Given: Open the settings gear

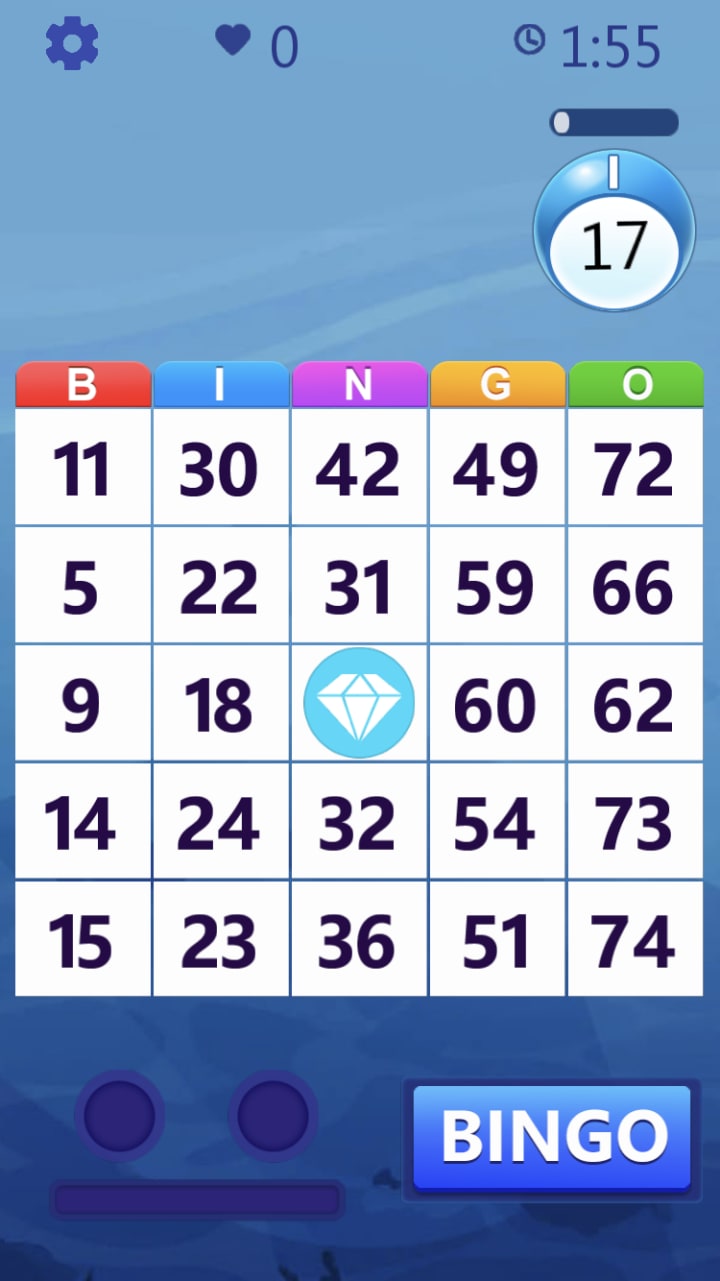Looking at the screenshot, I should pos(72,44).
